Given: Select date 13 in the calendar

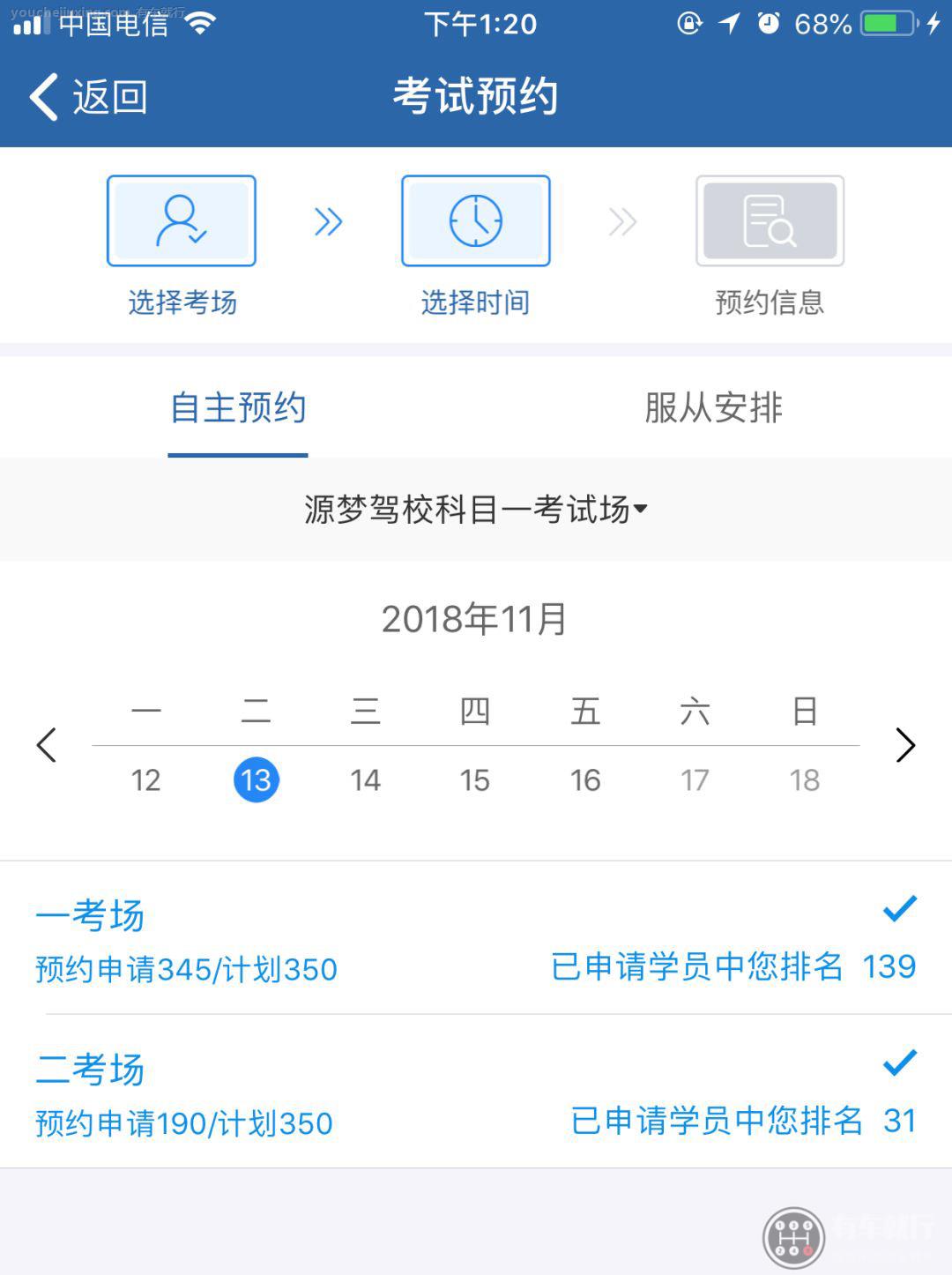Looking at the screenshot, I should (x=257, y=779).
